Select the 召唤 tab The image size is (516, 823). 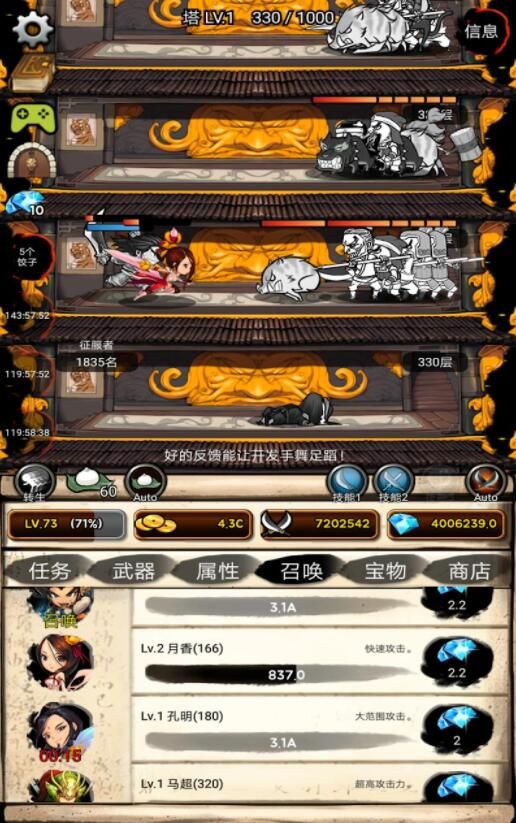point(301,571)
